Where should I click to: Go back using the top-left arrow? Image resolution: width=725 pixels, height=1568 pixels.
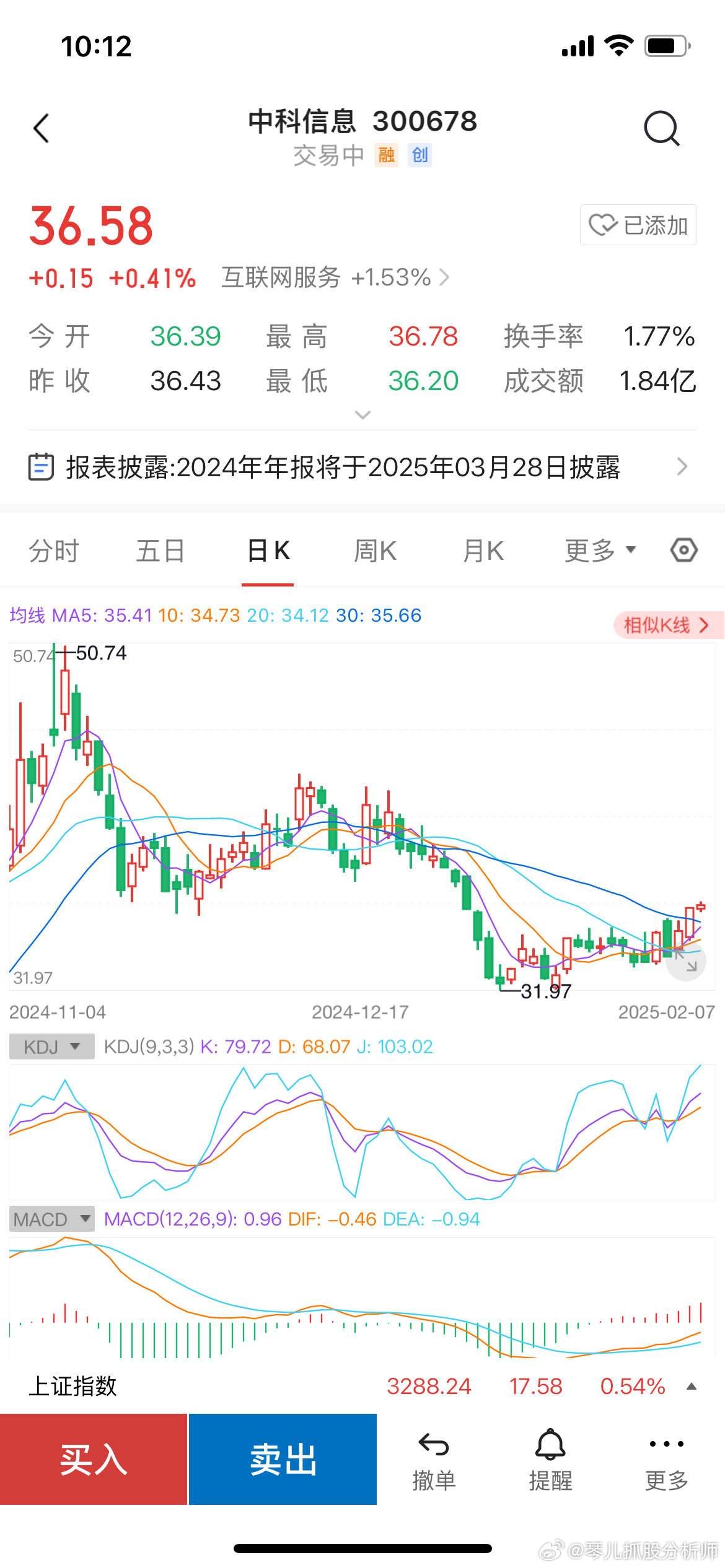click(41, 128)
